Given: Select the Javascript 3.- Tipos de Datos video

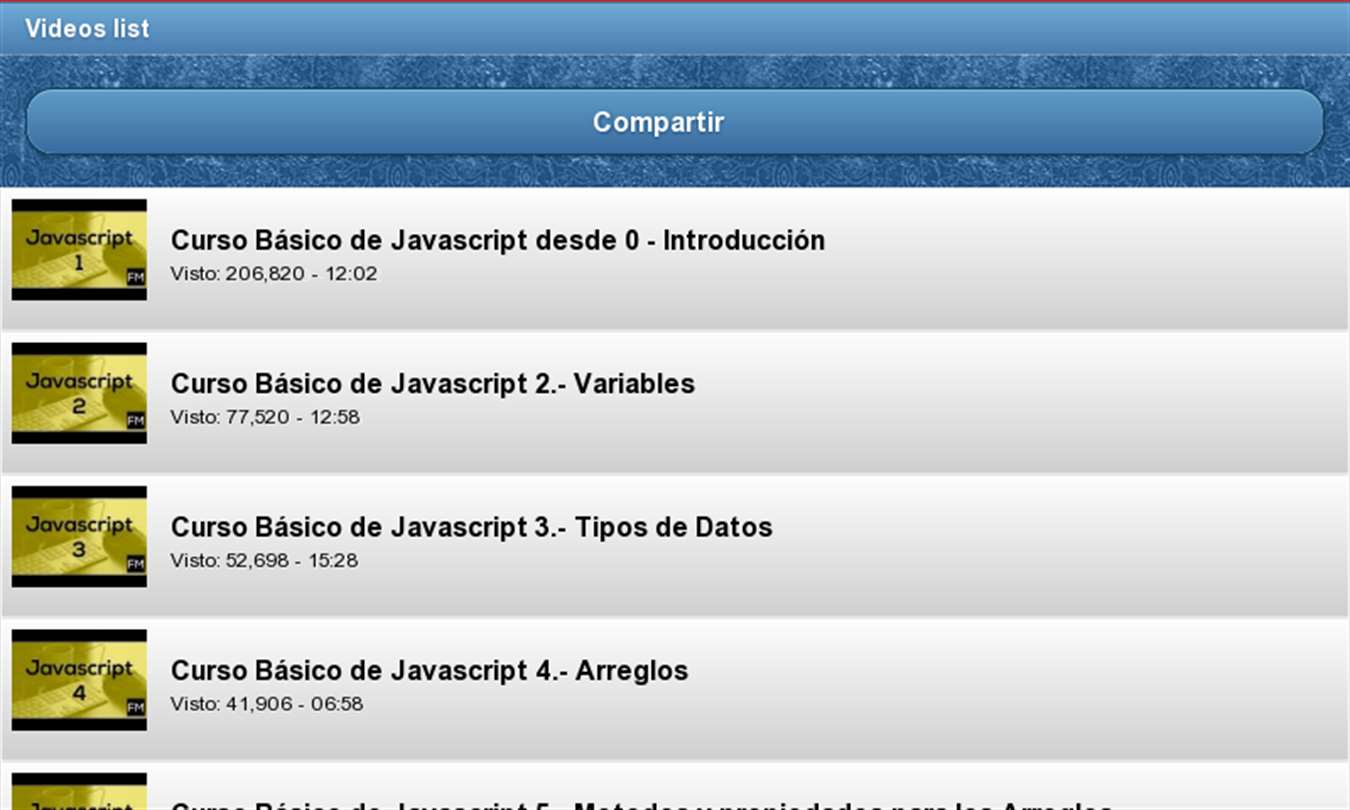Looking at the screenshot, I should pos(471,528).
